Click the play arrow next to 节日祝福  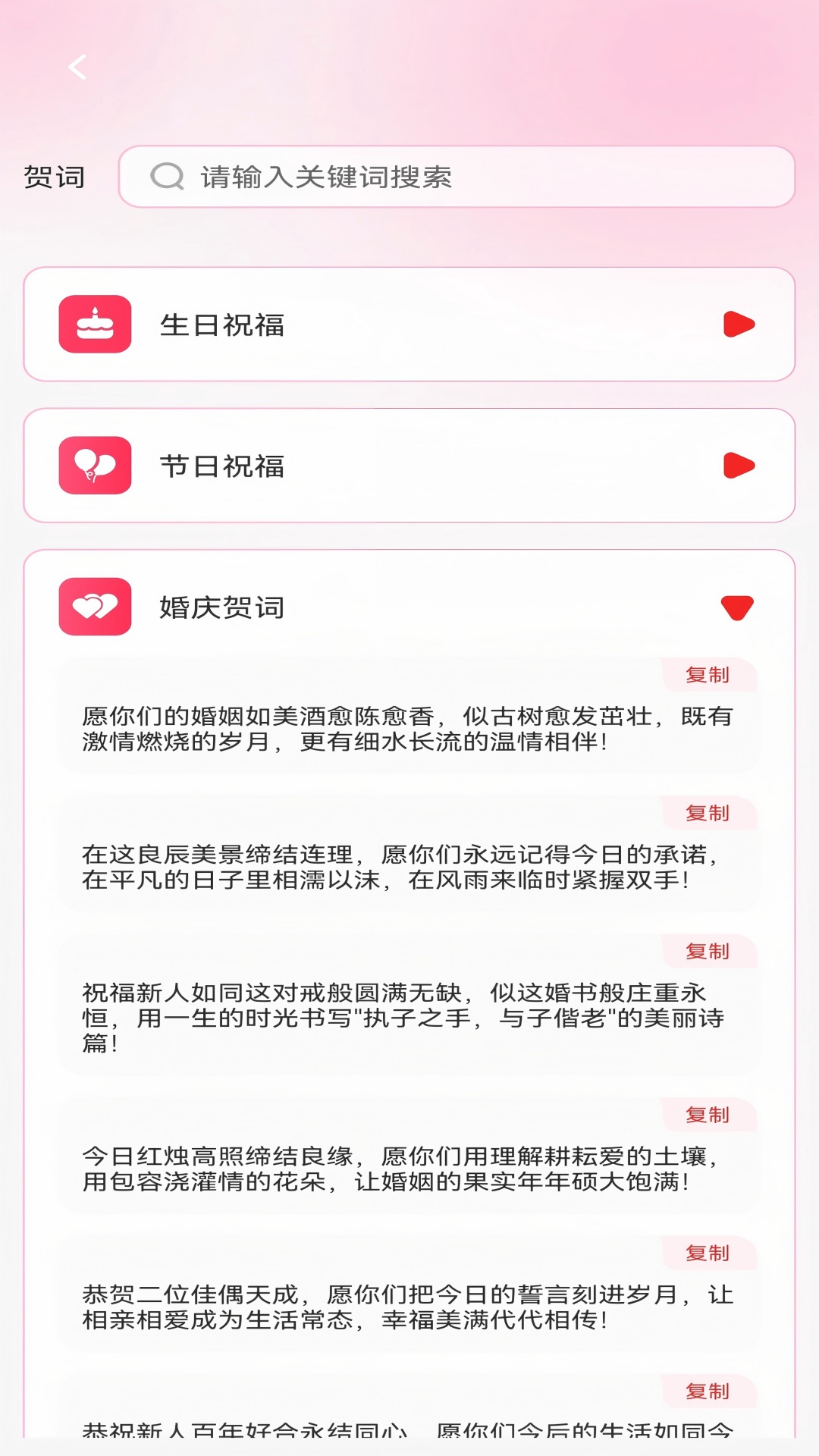click(739, 466)
